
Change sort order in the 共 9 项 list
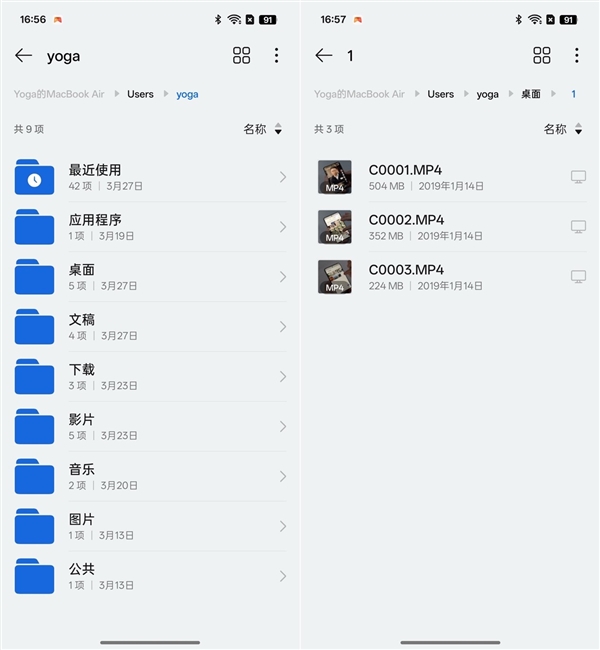(x=262, y=129)
